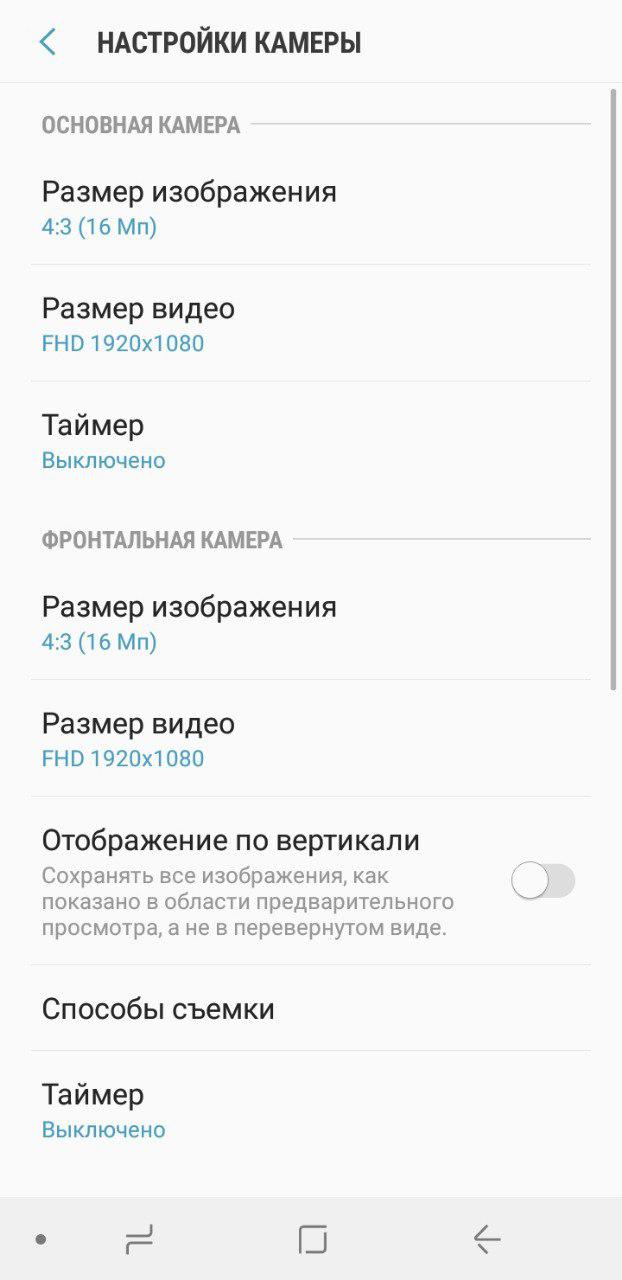Viewport: 622px width, 1280px height.
Task: Open front camera Таймер setting
Action: [x=310, y=1110]
